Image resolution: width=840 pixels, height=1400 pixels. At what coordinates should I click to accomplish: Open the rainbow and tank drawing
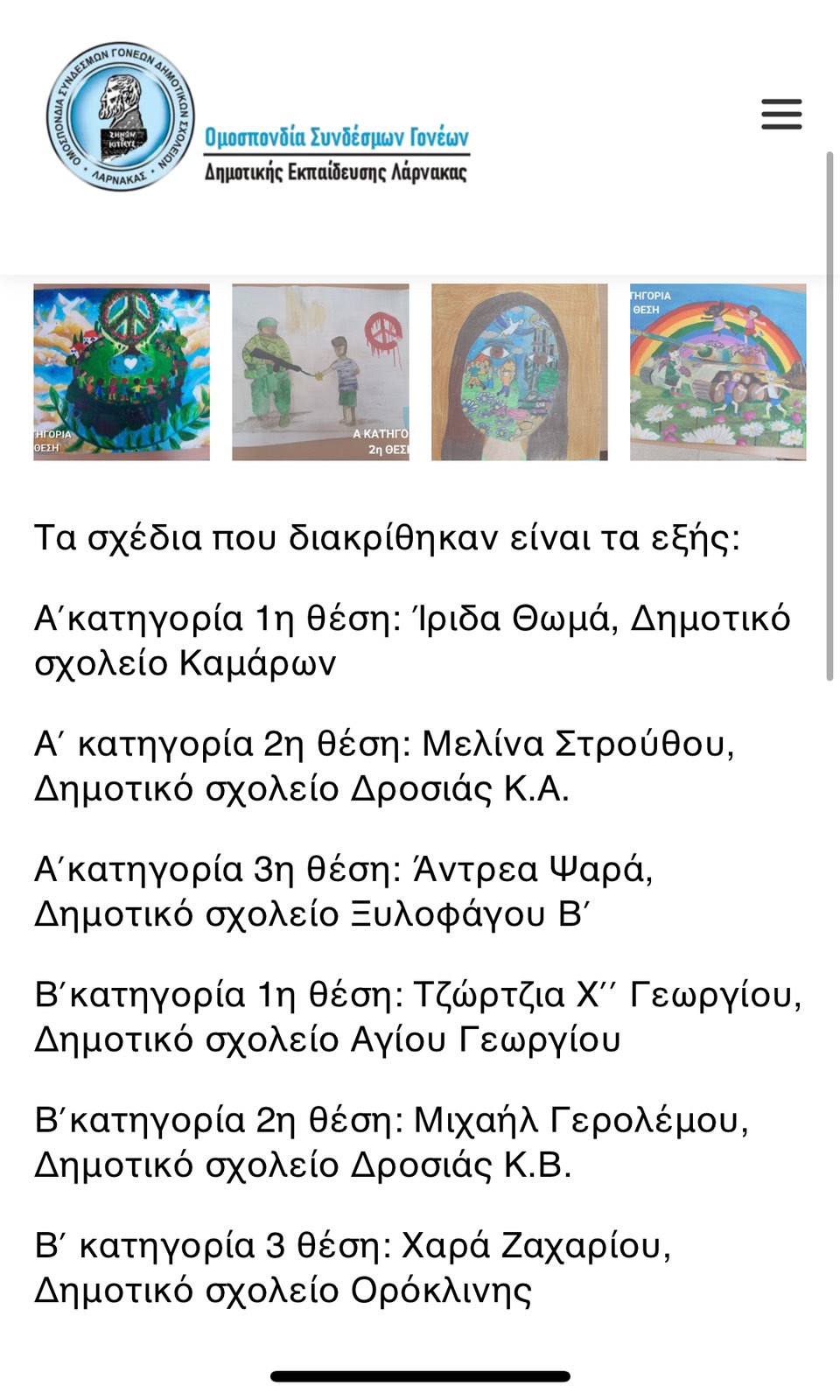point(718,372)
